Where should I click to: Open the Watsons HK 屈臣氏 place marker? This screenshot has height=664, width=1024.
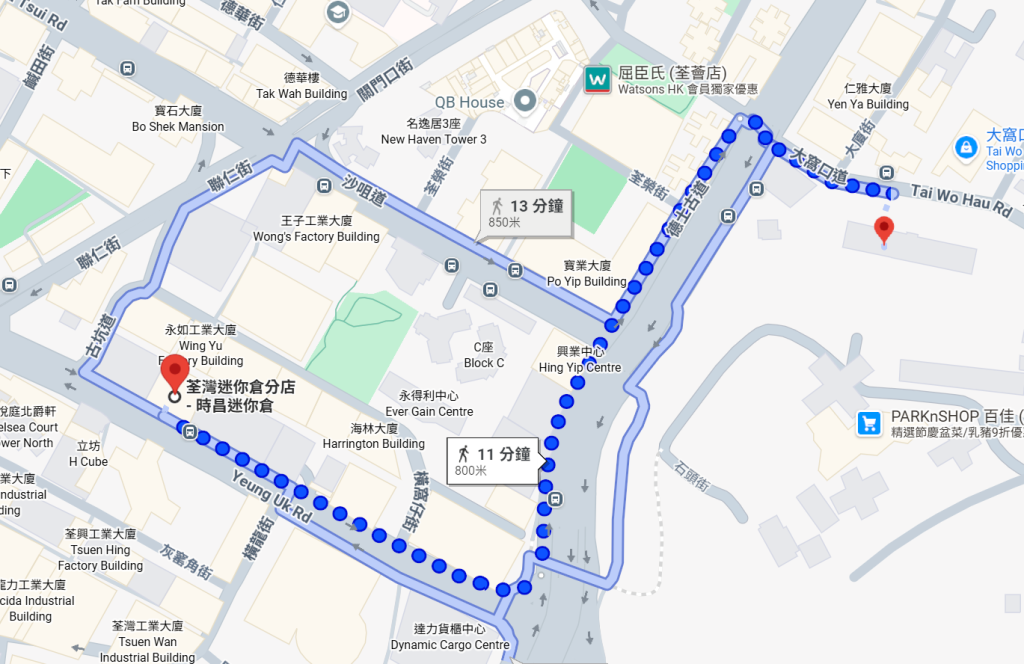tap(598, 79)
